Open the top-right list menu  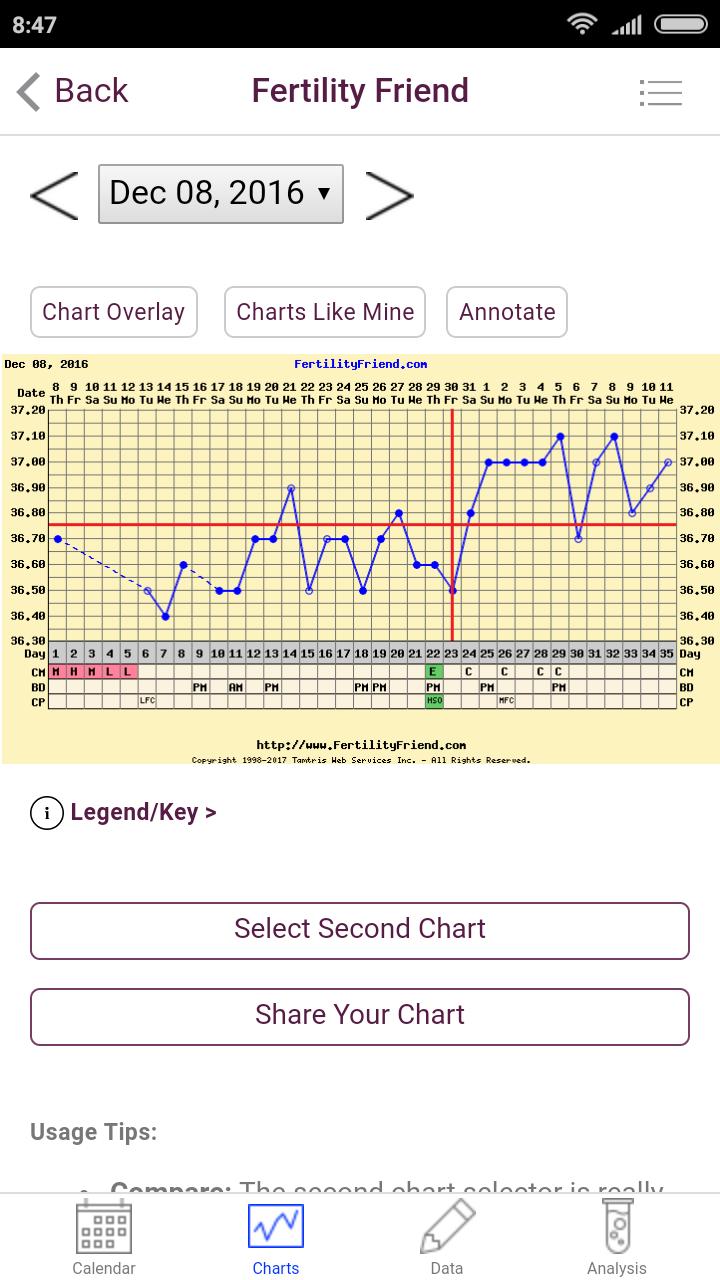tap(660, 92)
